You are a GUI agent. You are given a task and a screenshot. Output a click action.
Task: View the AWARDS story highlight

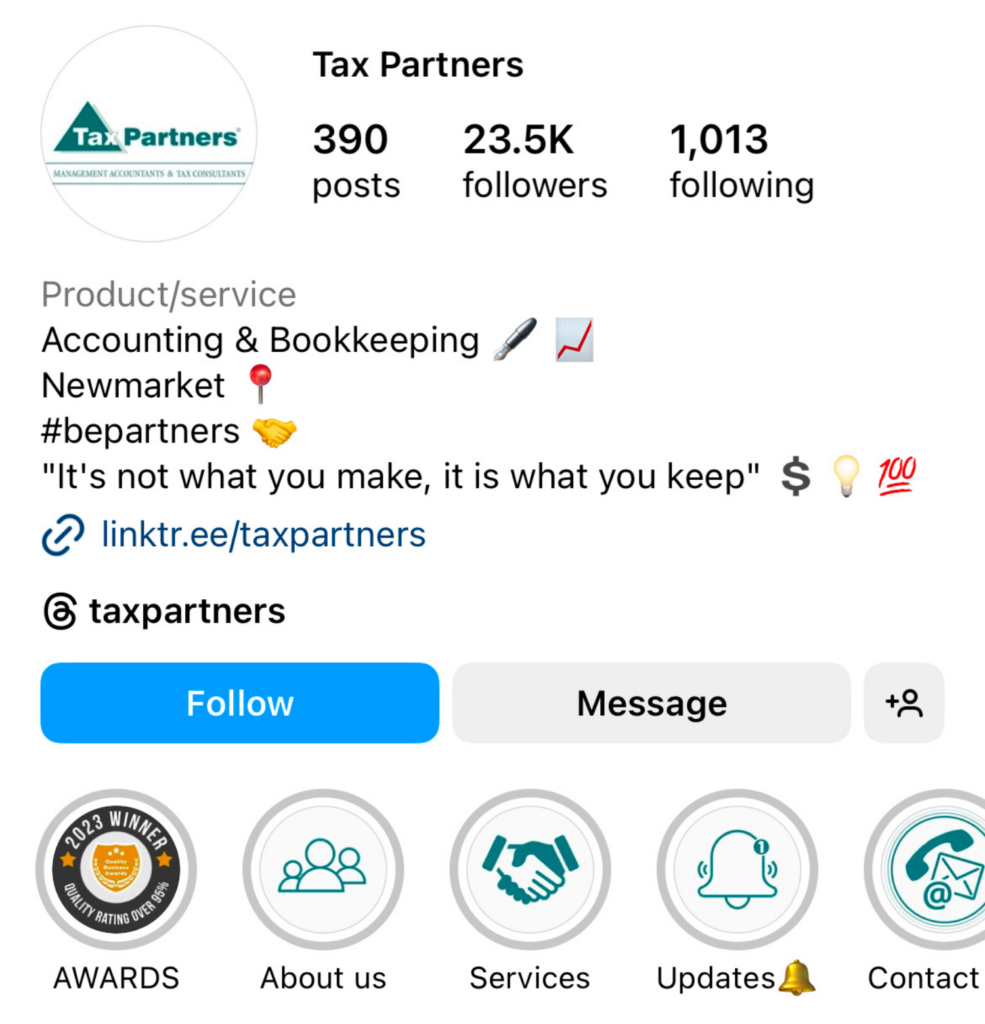click(116, 869)
